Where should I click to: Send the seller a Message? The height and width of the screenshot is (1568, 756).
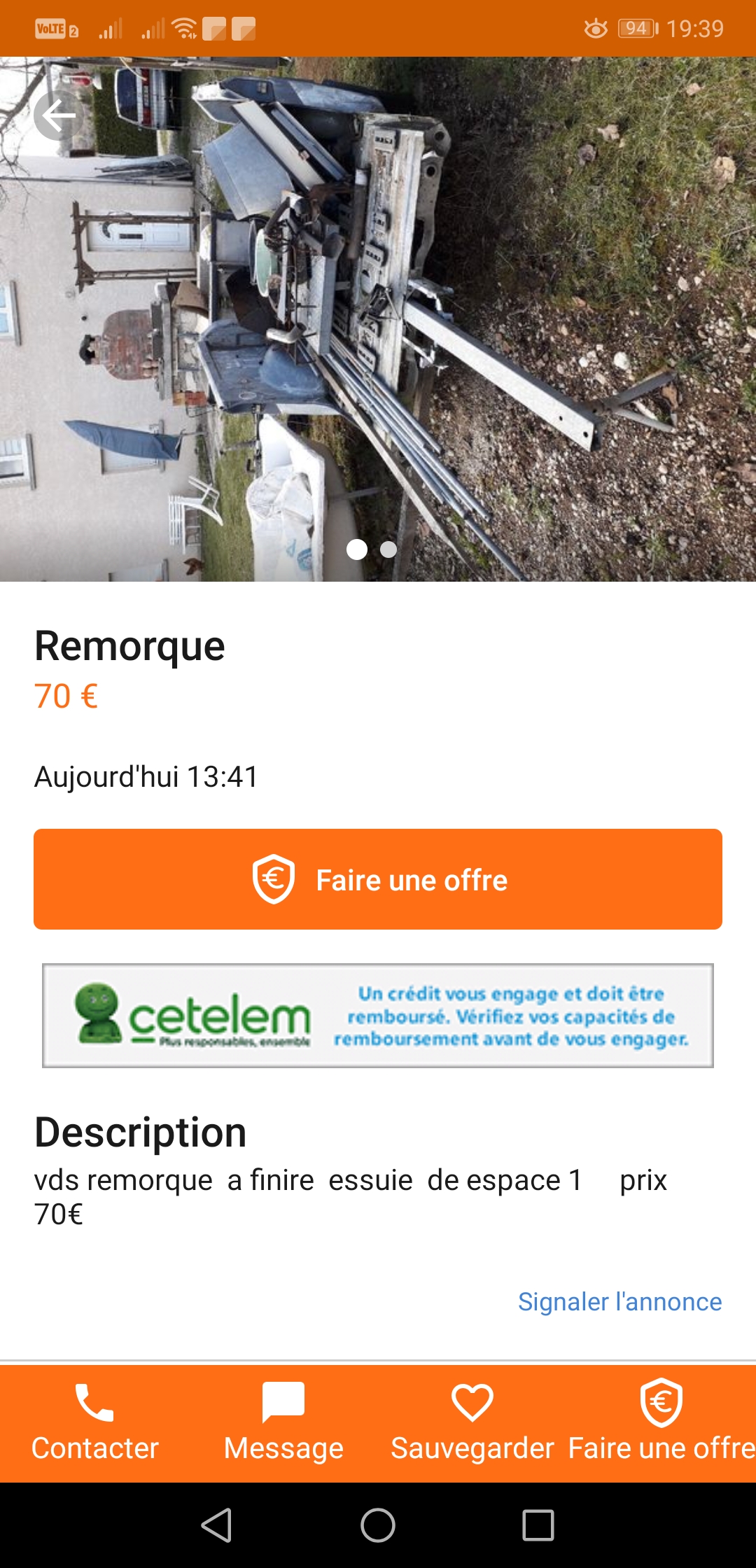coord(283,1422)
